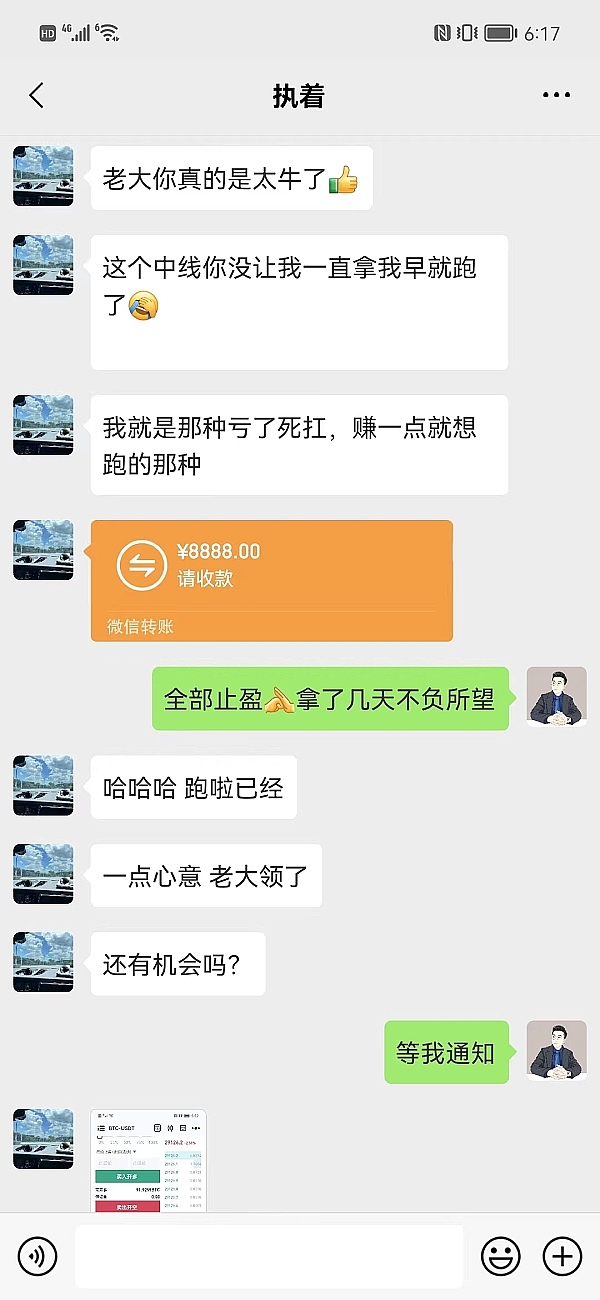View my own profile avatar beside 等我通知
600x1300 pixels.
(x=556, y=1051)
